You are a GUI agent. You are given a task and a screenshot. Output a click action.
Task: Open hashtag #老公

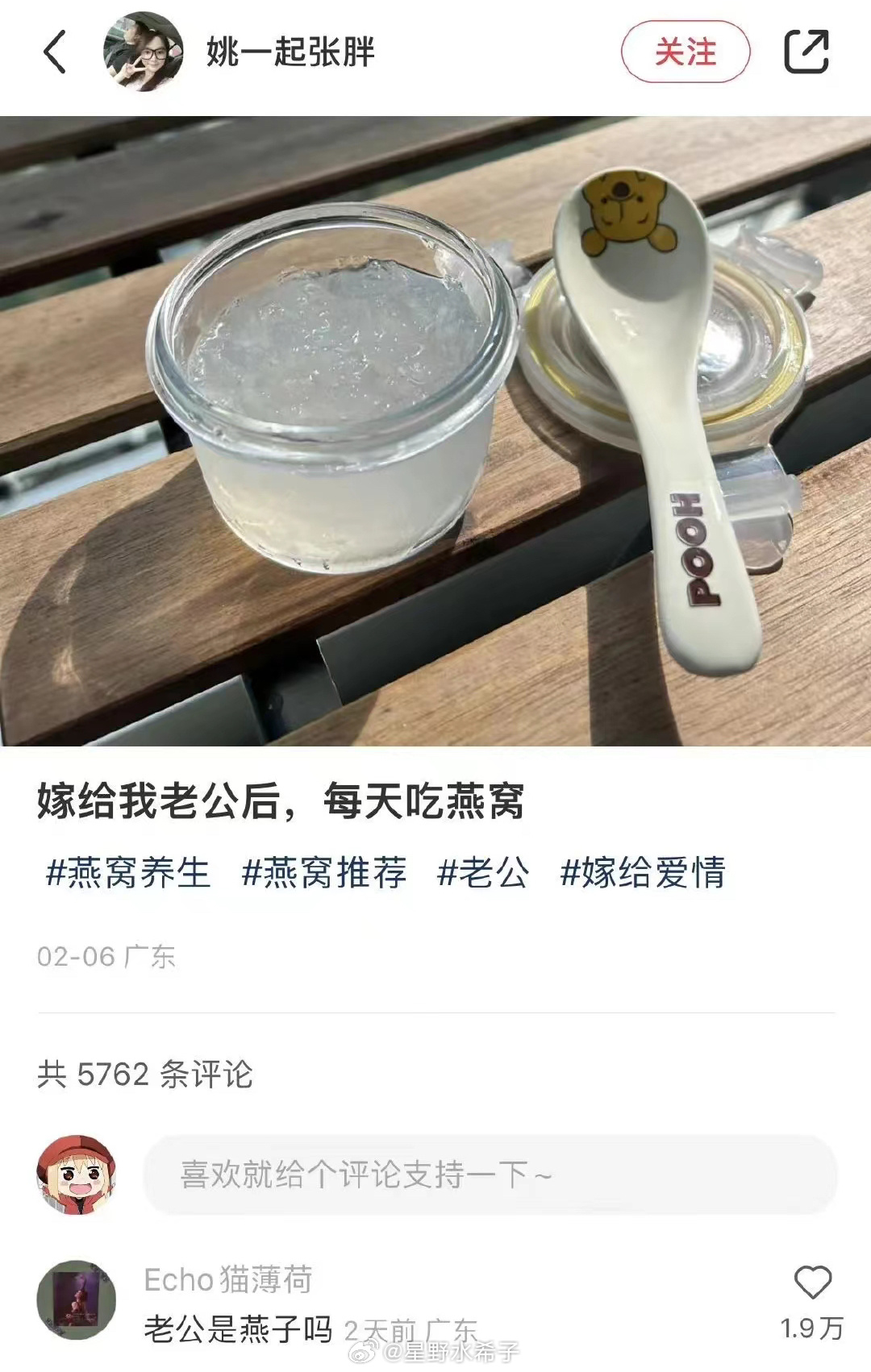[482, 873]
